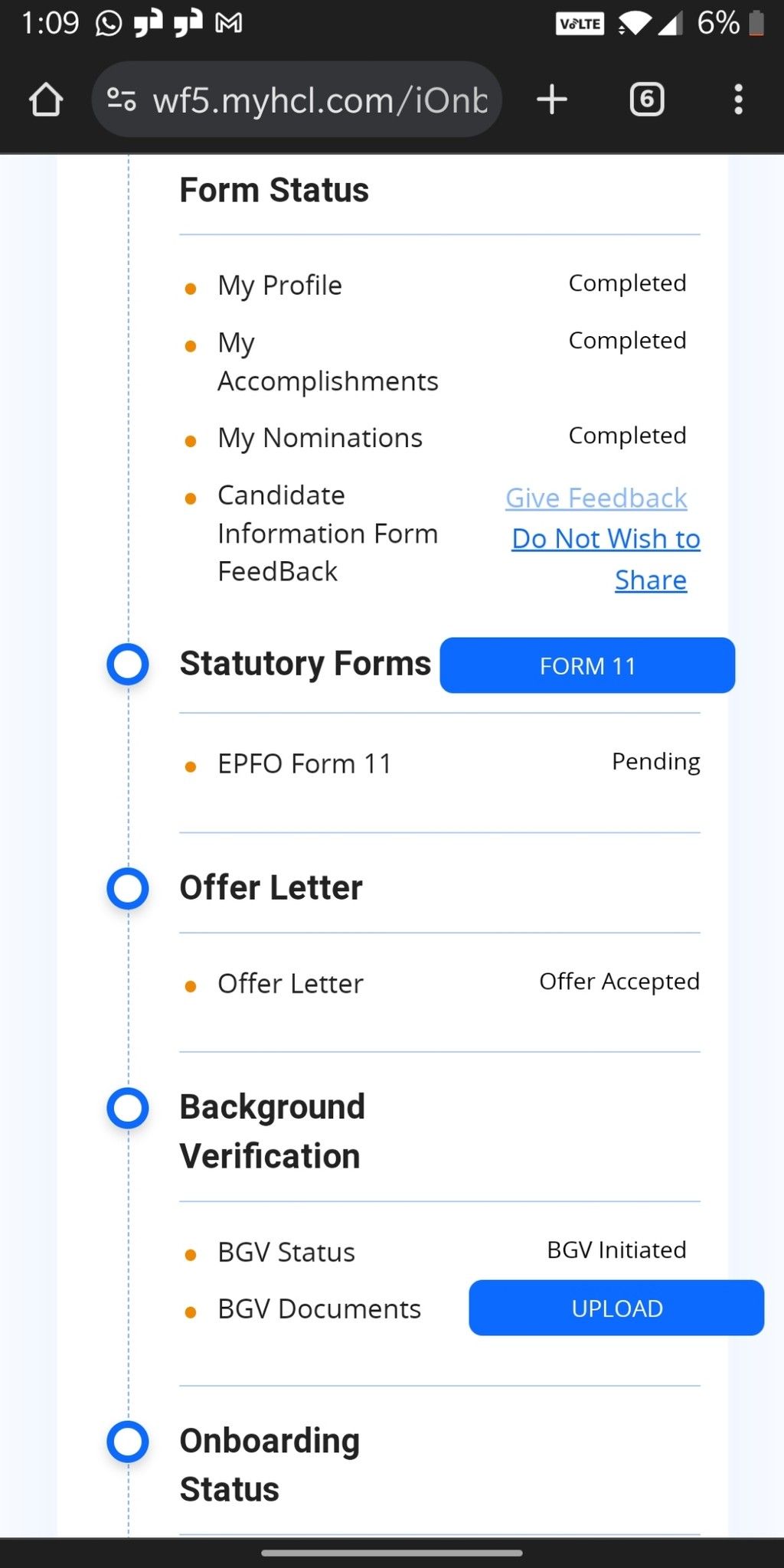Select the Onboarding Status milestone circle
The image size is (784, 1568).
click(127, 1440)
